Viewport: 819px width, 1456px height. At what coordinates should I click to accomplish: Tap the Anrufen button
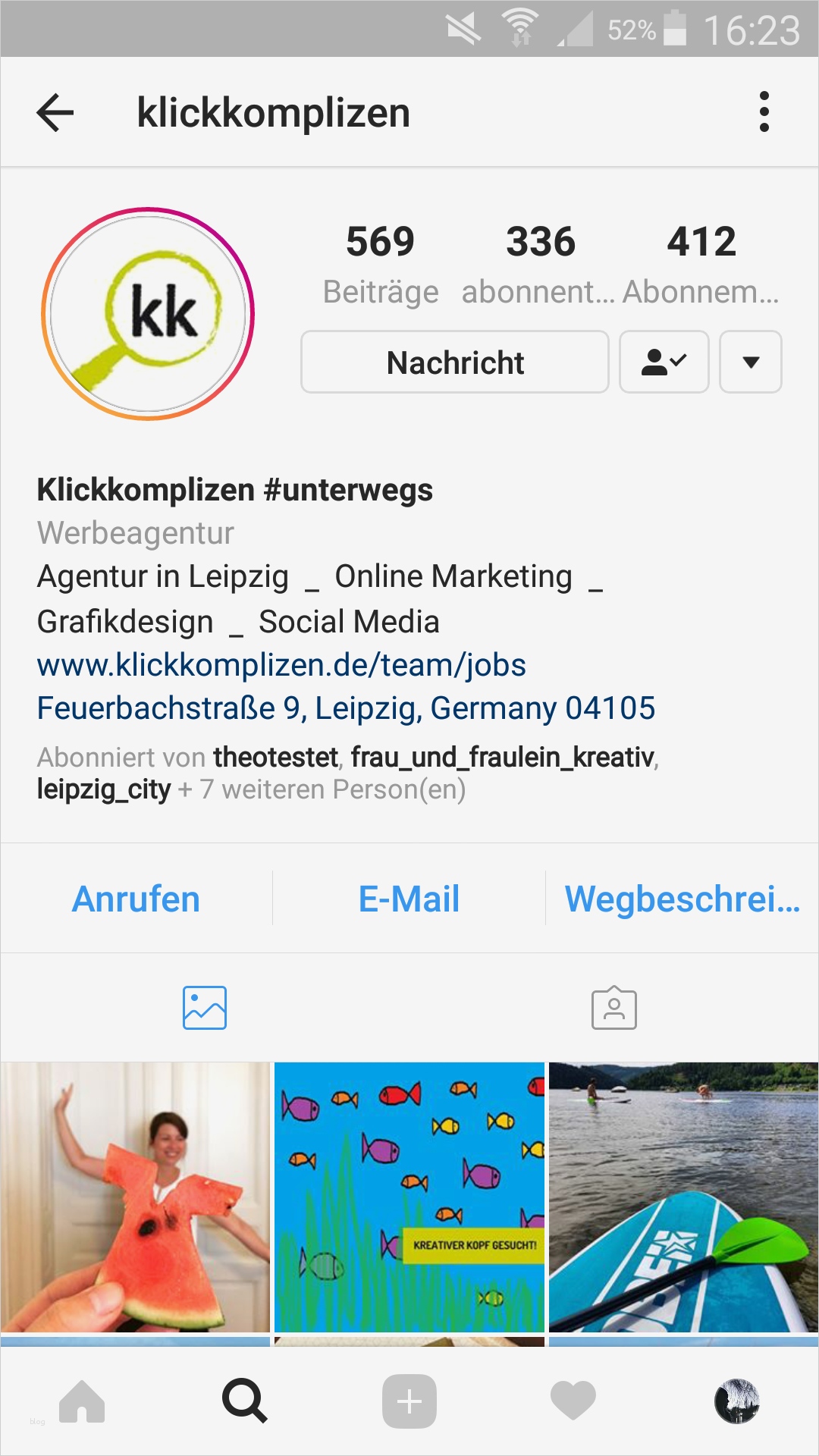[x=136, y=899]
